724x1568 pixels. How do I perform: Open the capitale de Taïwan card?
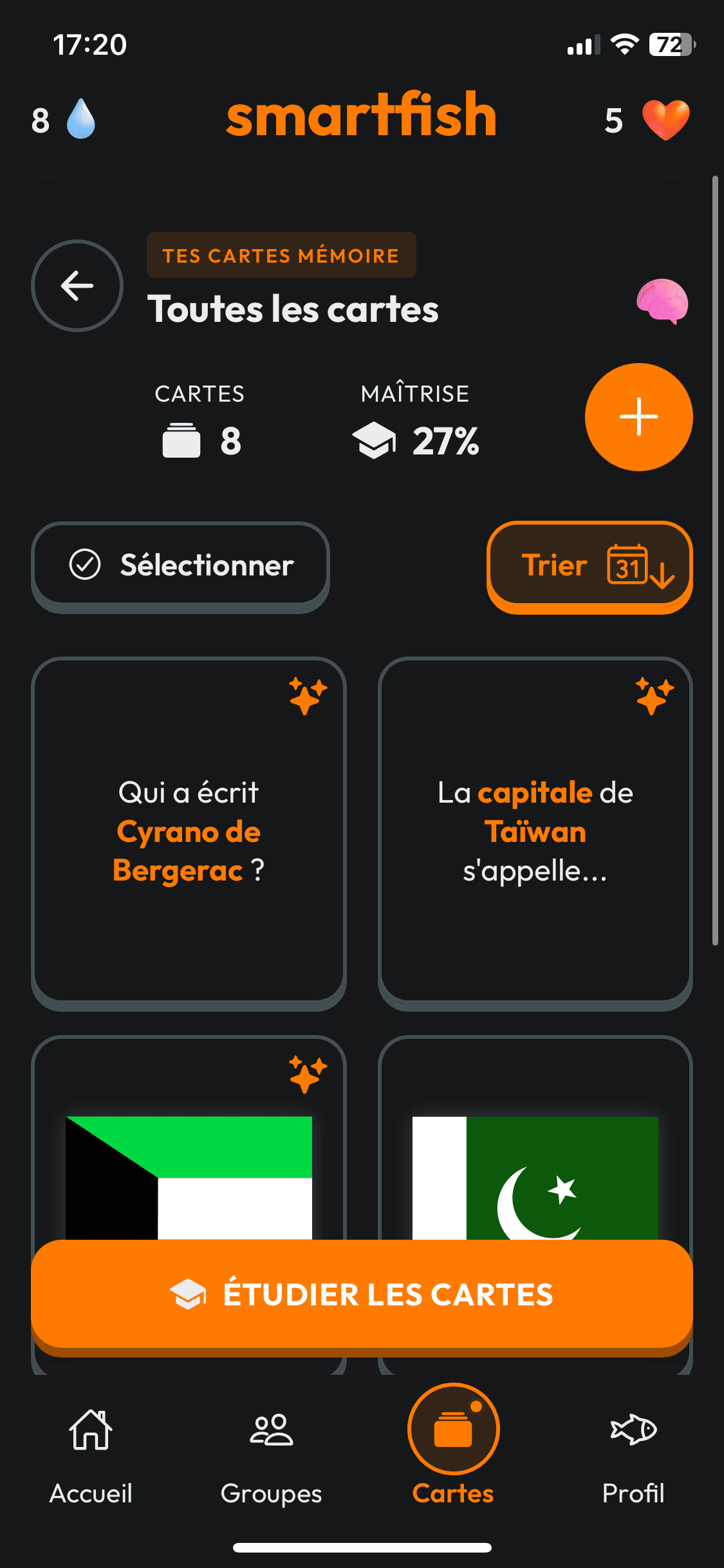tap(535, 832)
